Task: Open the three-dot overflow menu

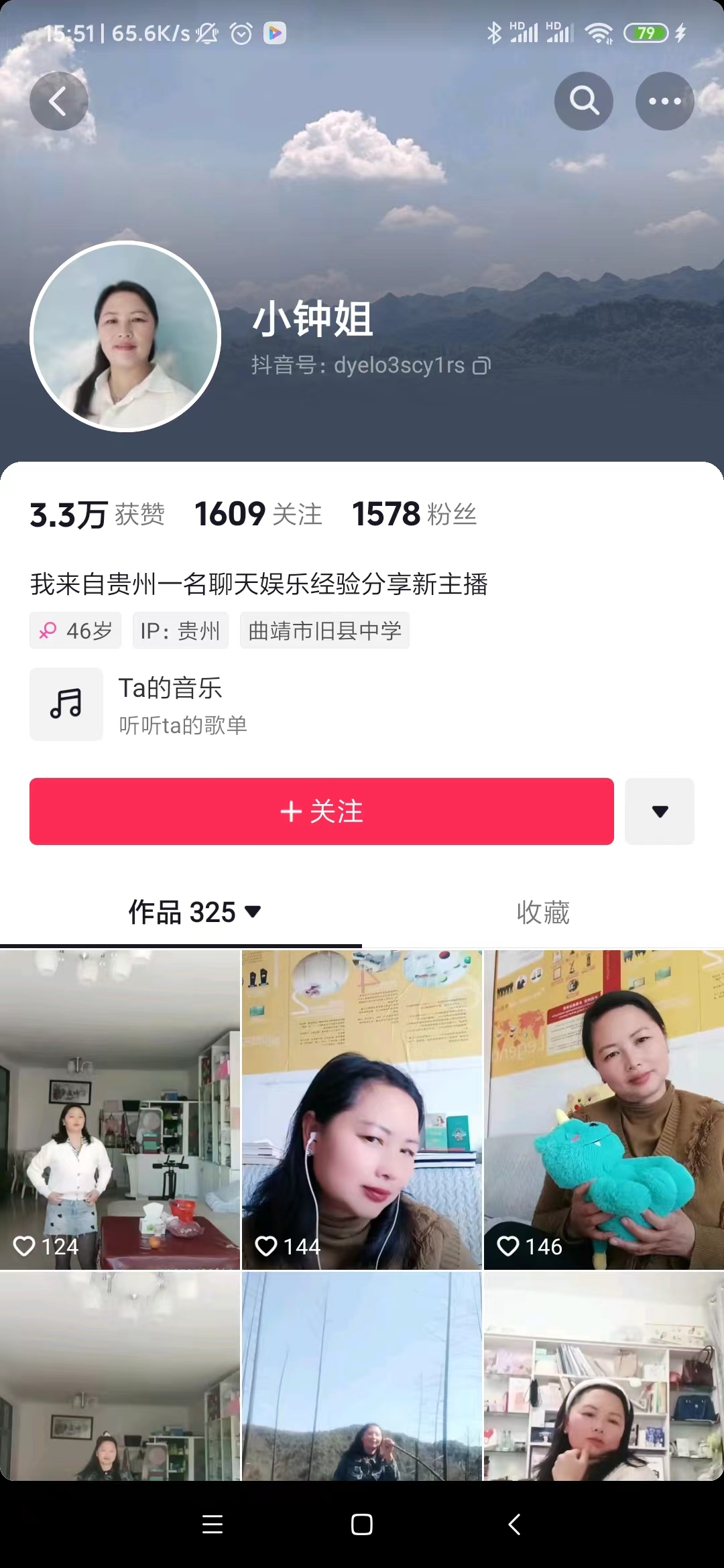Action: (x=664, y=101)
